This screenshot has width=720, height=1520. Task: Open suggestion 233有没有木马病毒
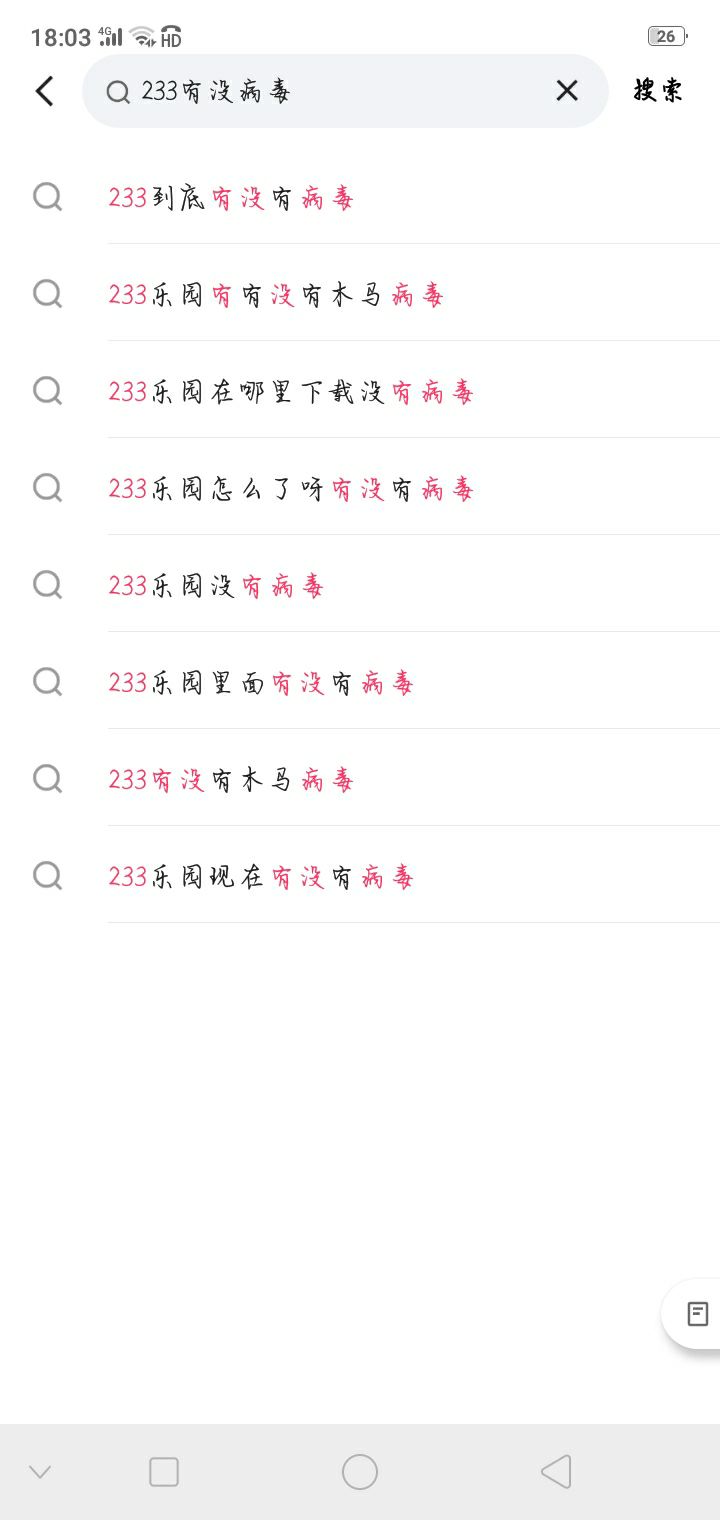tap(360, 779)
